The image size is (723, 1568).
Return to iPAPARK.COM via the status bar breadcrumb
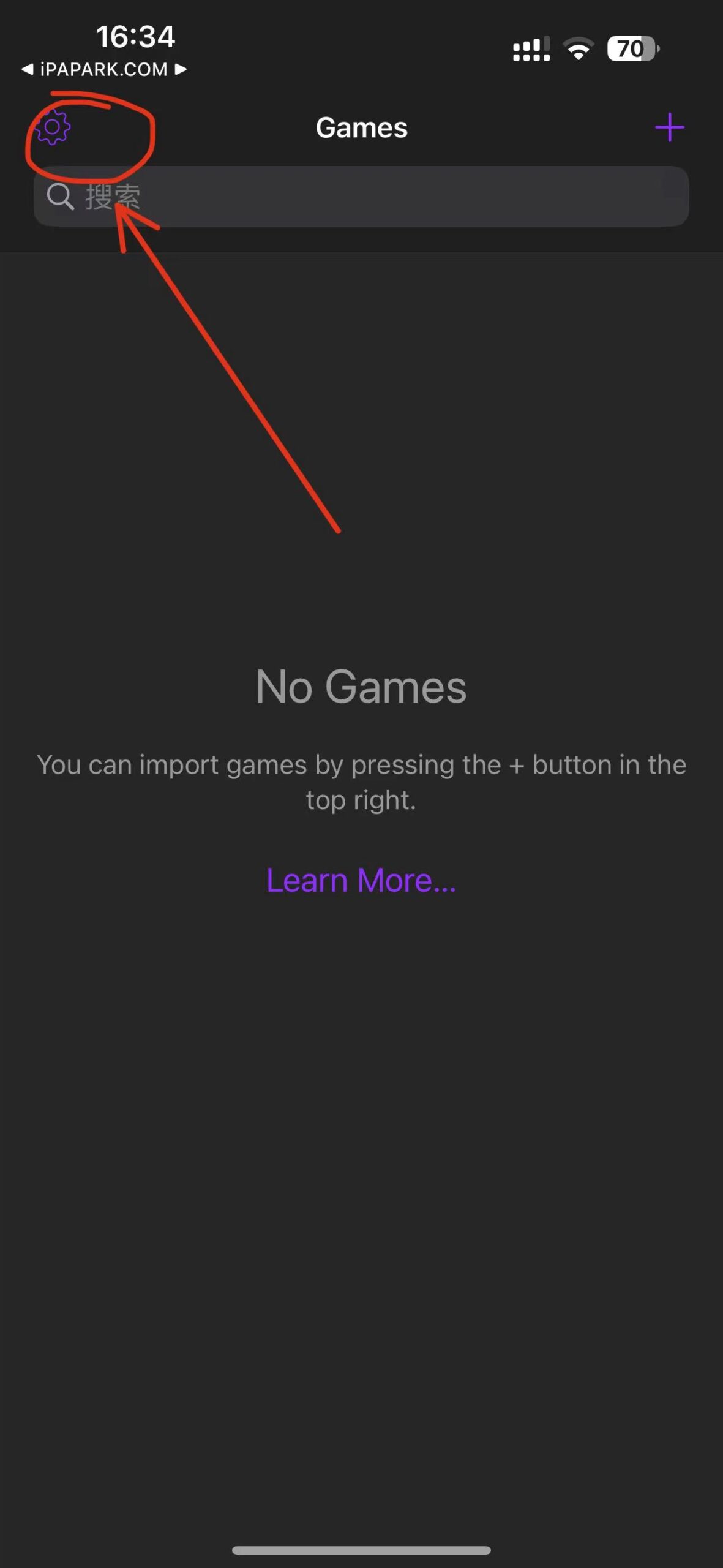[97, 69]
